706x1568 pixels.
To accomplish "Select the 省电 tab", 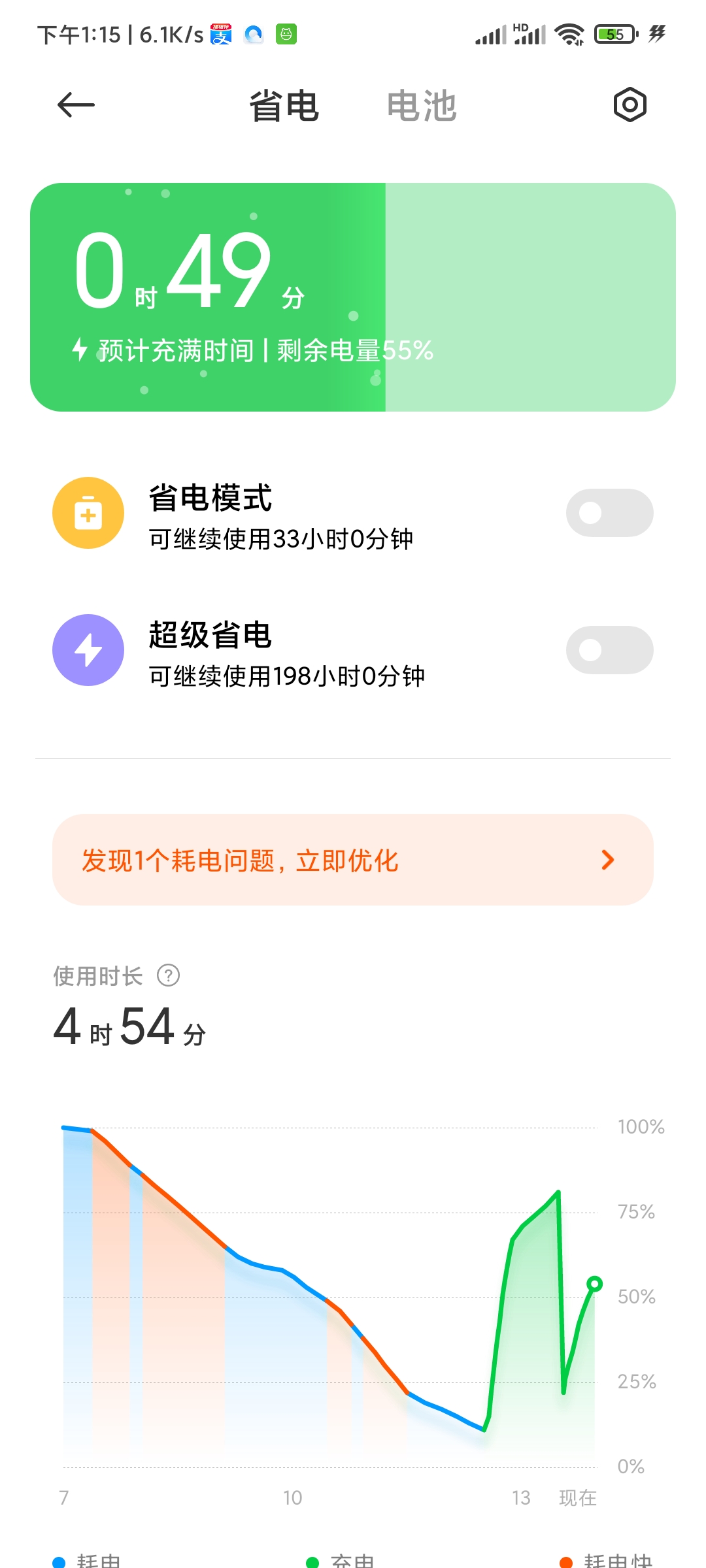I will (x=284, y=106).
